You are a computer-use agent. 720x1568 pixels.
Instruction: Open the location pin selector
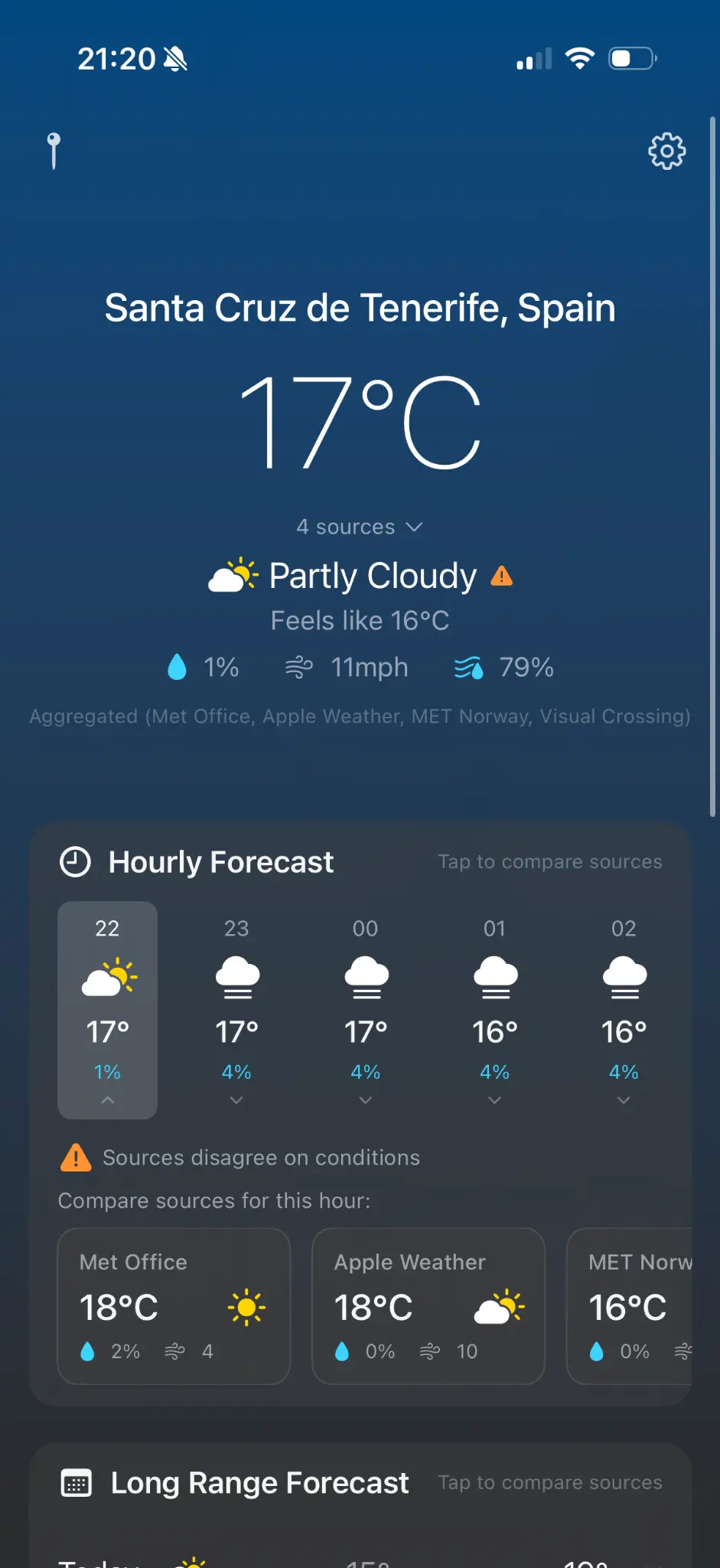(x=54, y=151)
